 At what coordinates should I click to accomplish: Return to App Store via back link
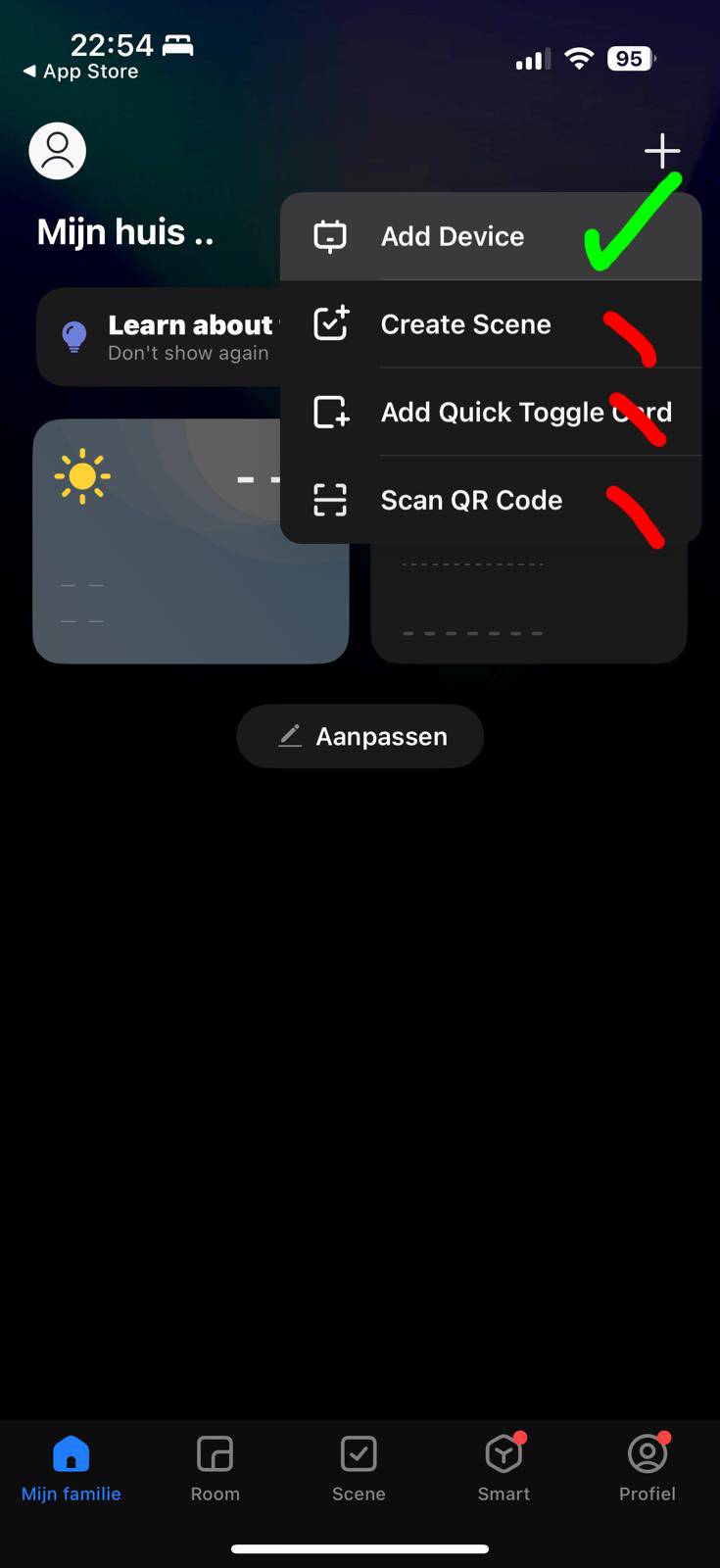80,72
